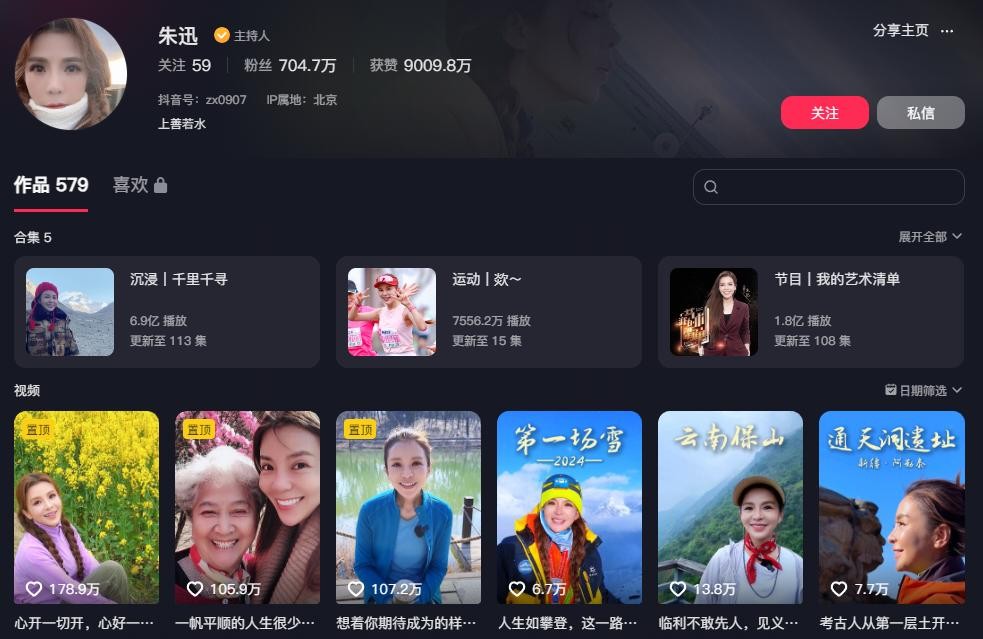983x639 pixels.
Task: Share this profile via 分享主页
Action: [900, 31]
